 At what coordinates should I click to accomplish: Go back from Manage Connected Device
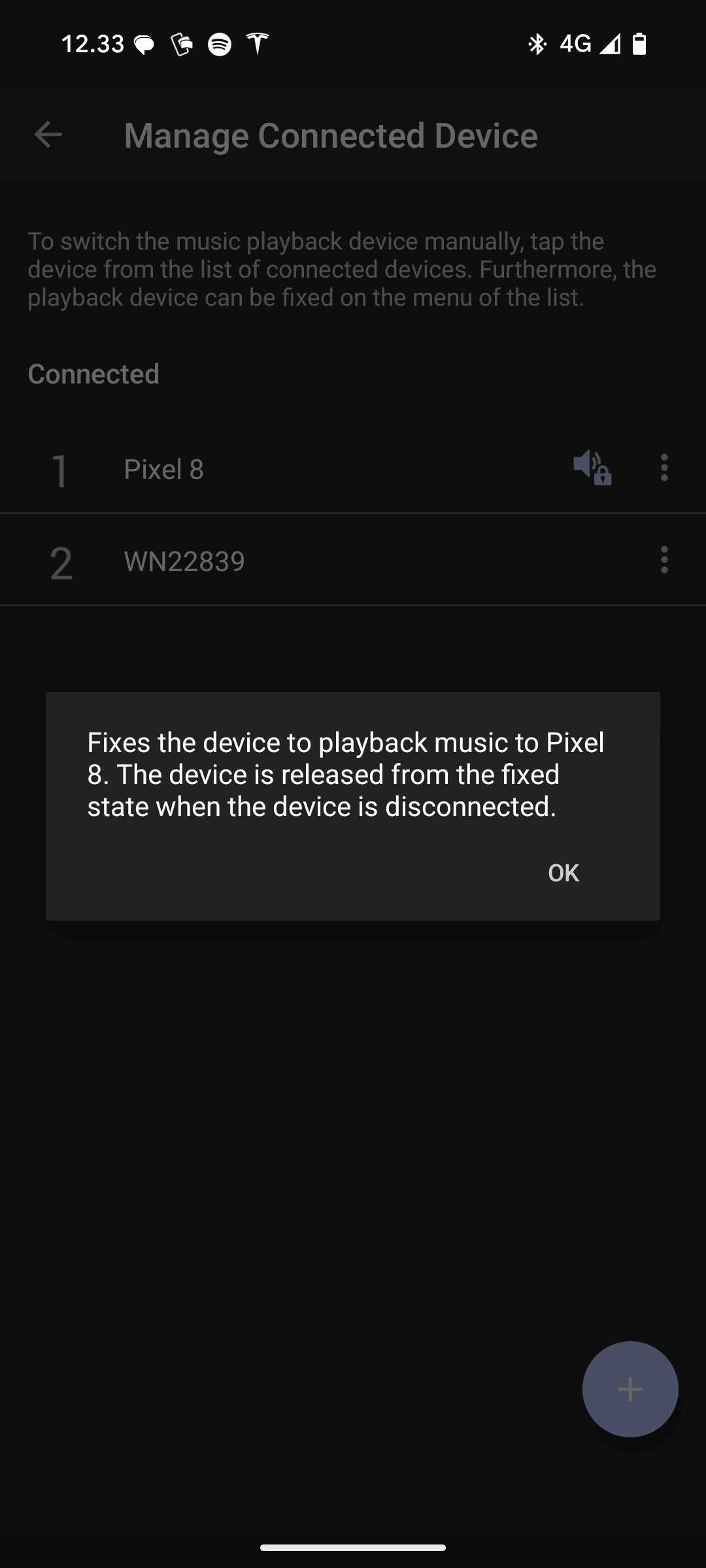(x=48, y=135)
